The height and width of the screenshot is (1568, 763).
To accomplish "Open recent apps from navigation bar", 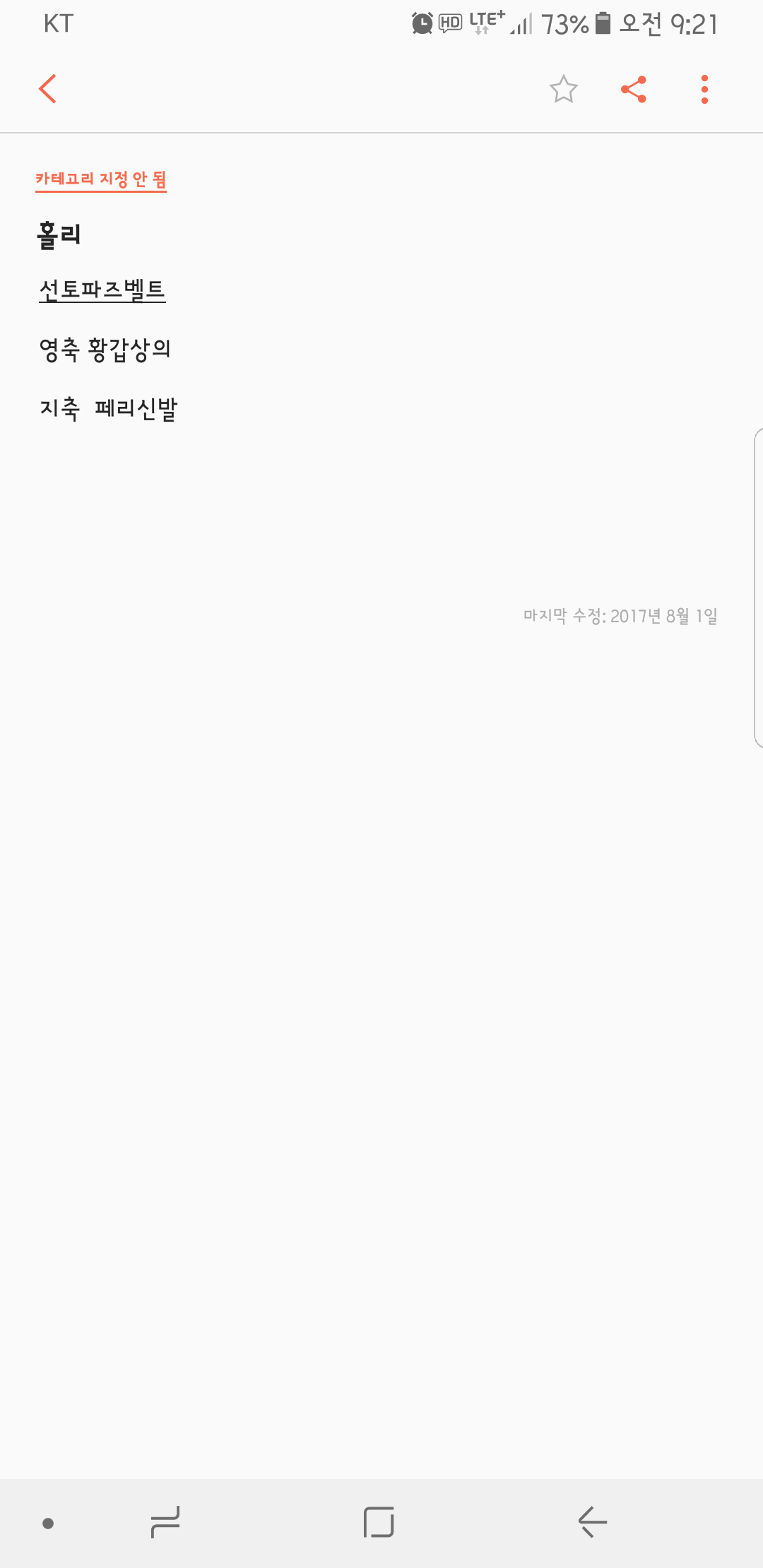I will [165, 1522].
